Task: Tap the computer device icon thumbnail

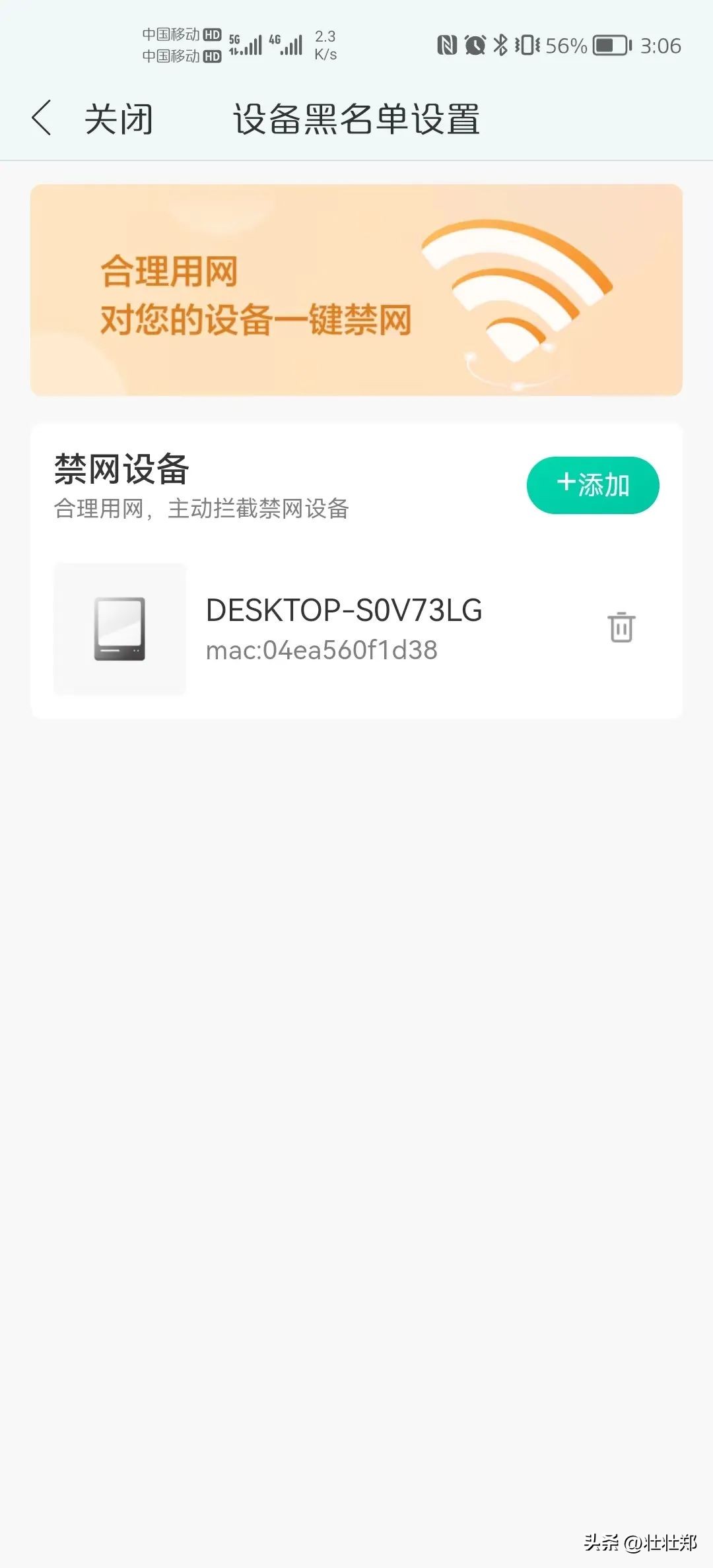Action: 121,628
